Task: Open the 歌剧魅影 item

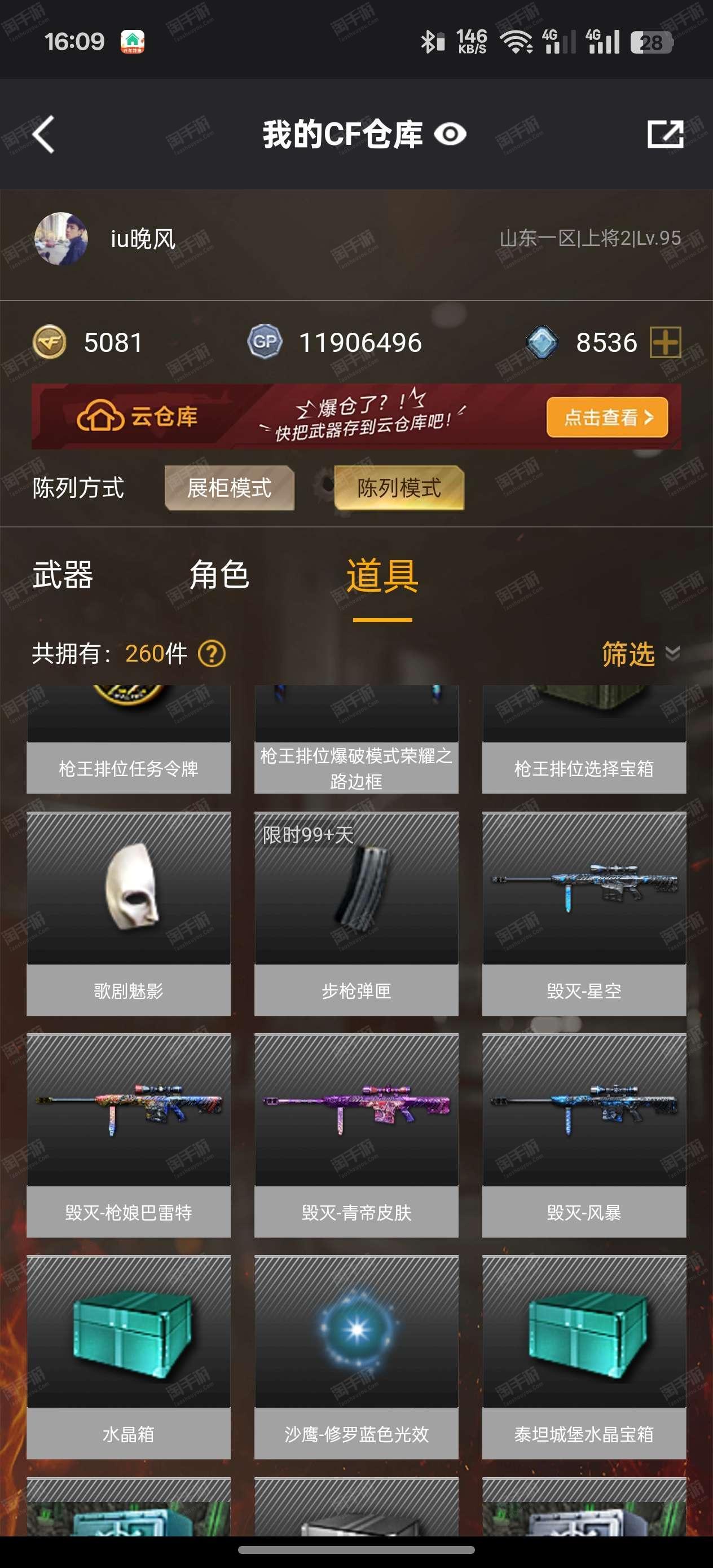Action: pos(129,913)
